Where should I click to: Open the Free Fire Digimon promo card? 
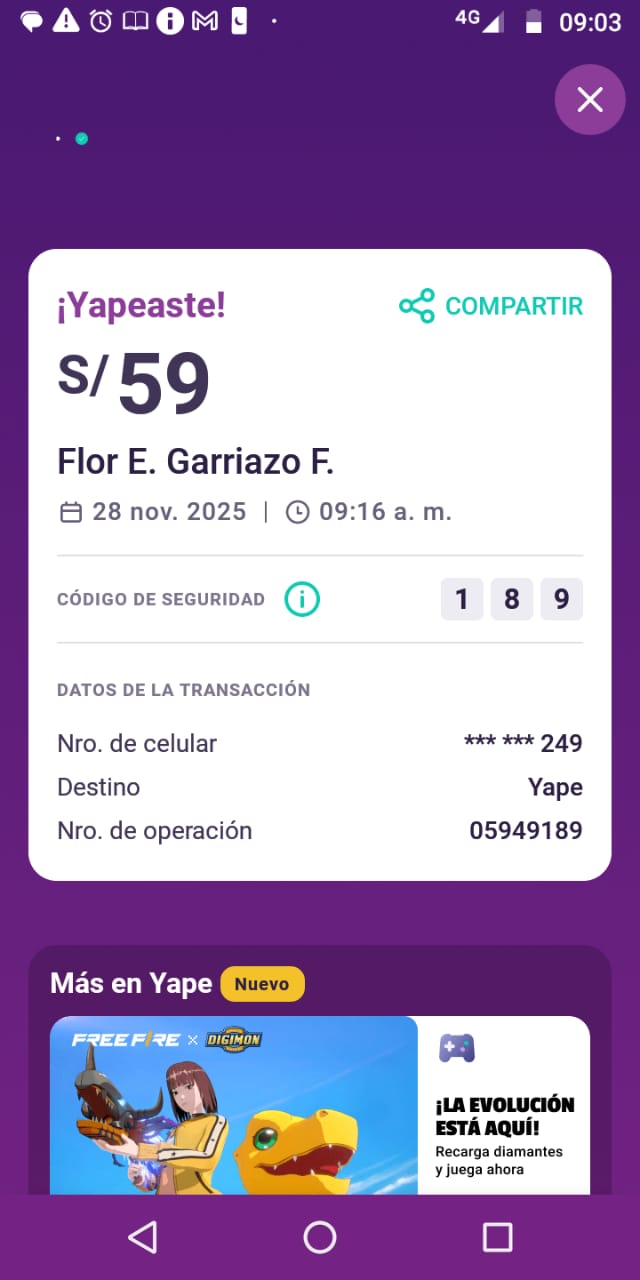(319, 1105)
